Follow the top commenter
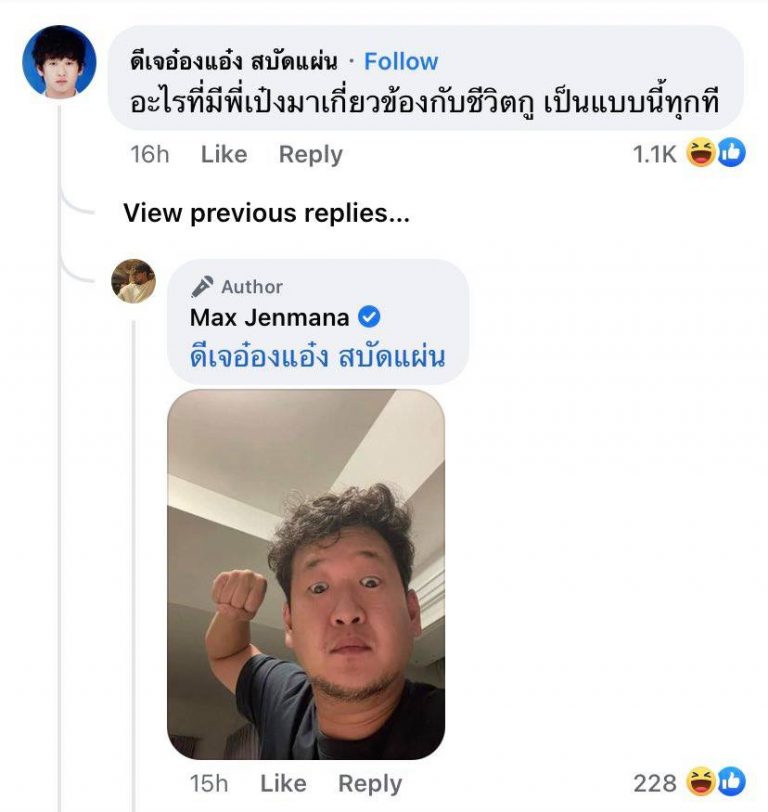The image size is (768, 812). [x=401, y=62]
